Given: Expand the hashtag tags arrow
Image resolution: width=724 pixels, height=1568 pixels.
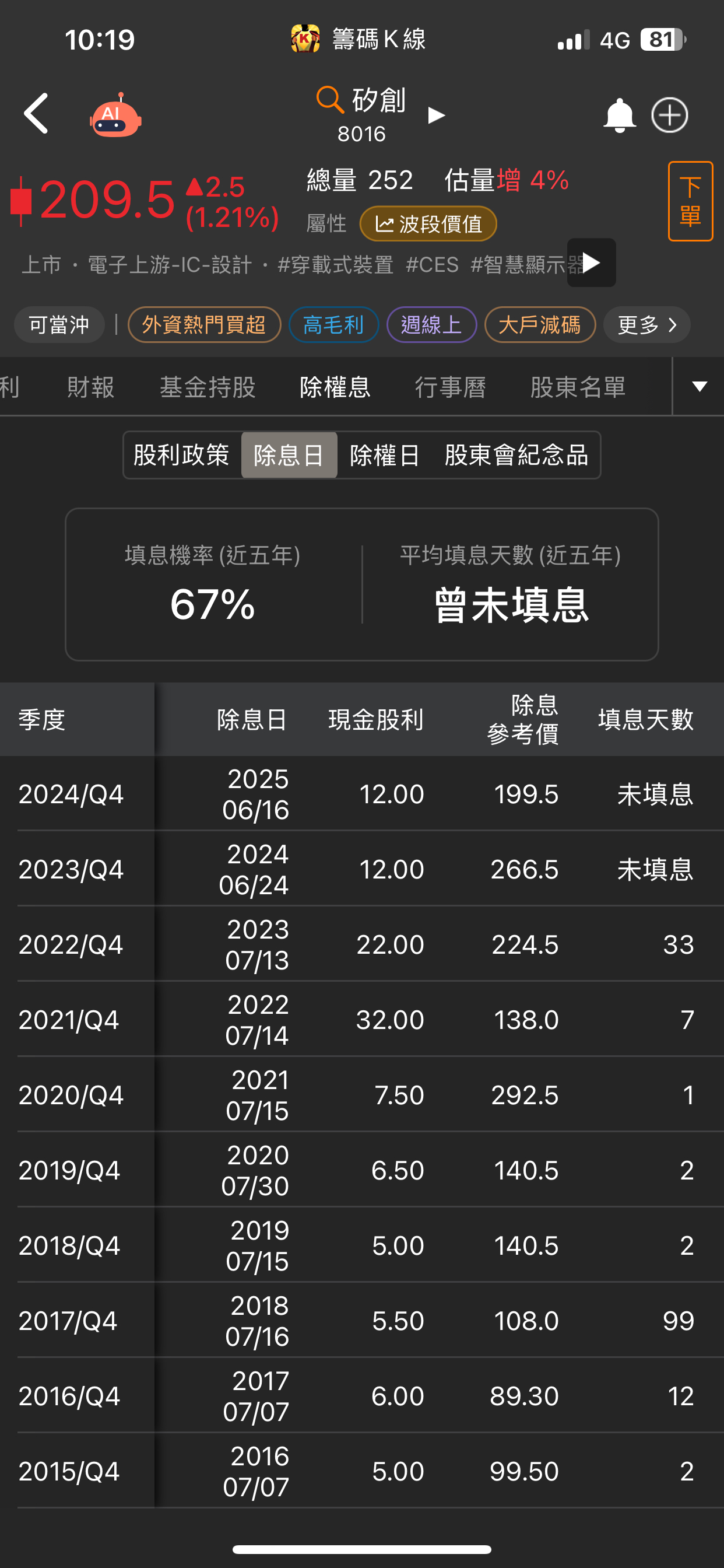Looking at the screenshot, I should [591, 263].
